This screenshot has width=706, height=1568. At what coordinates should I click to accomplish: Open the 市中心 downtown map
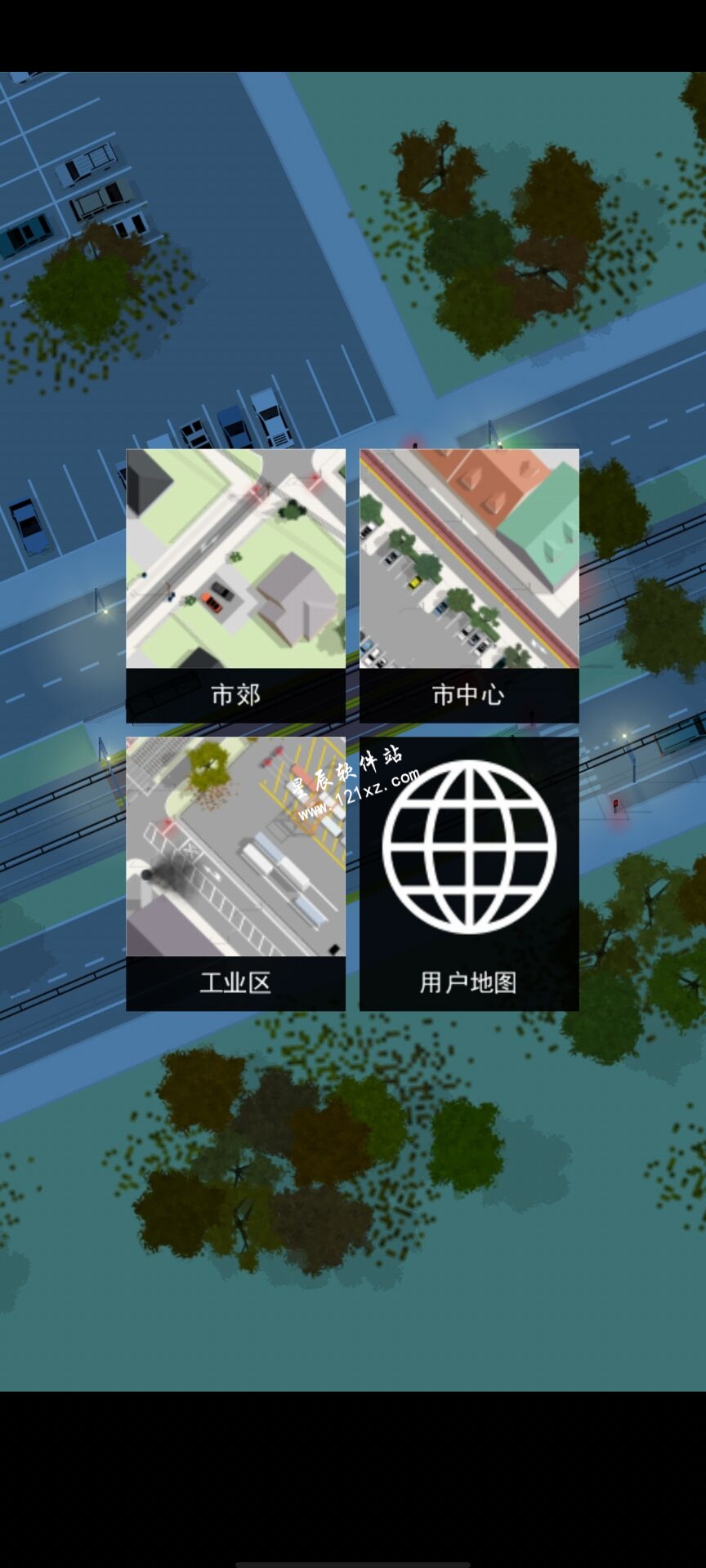pyautogui.click(x=469, y=585)
